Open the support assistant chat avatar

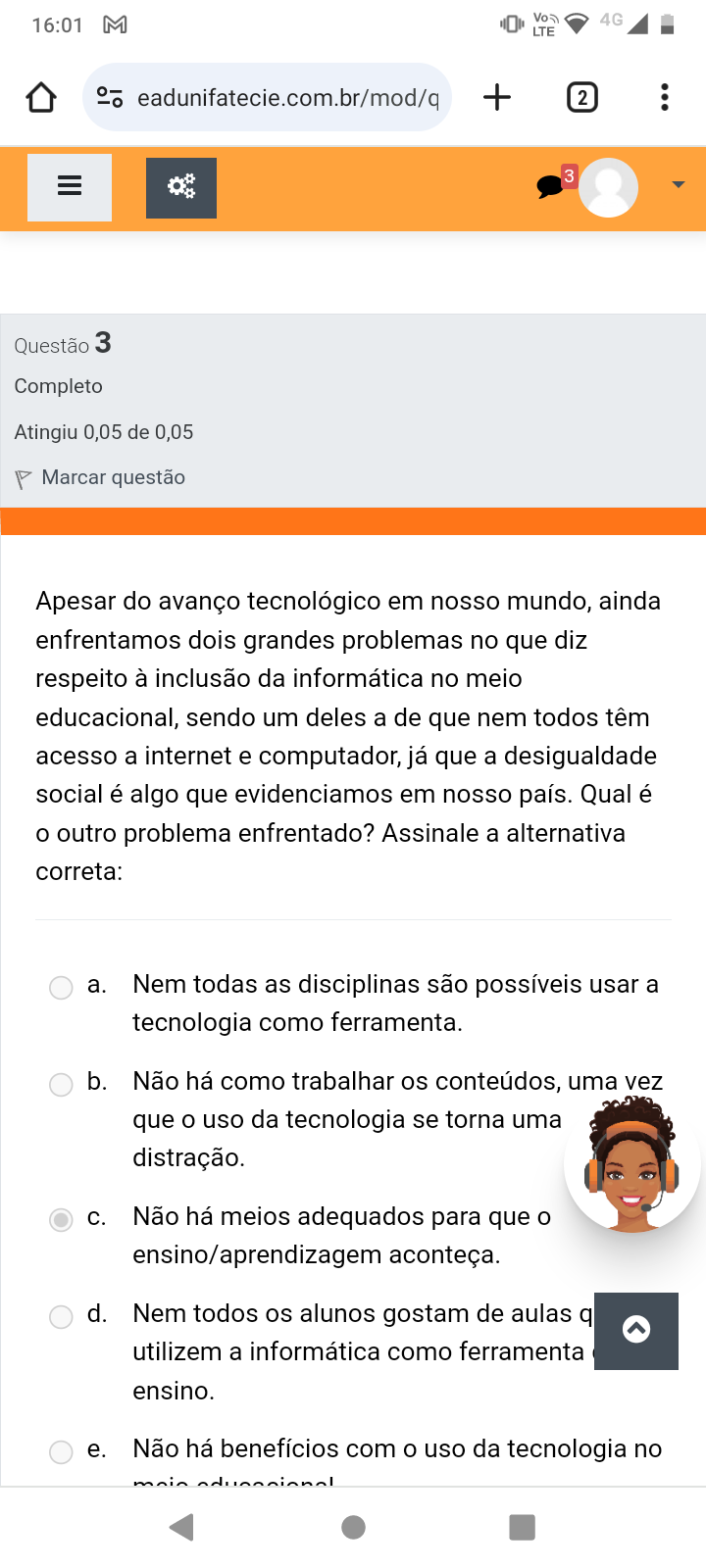[632, 1164]
